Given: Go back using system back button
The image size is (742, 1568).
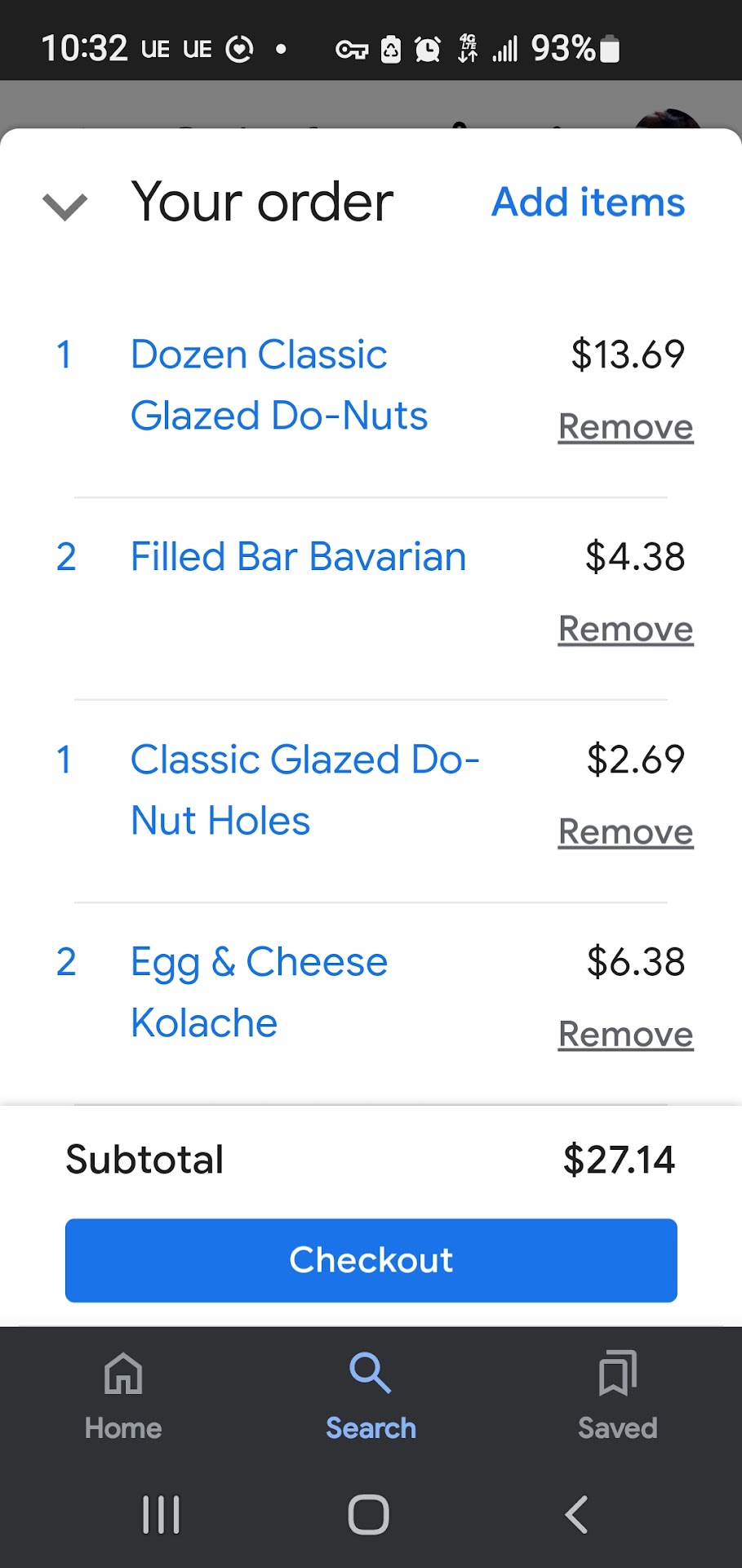Looking at the screenshot, I should tap(576, 1515).
